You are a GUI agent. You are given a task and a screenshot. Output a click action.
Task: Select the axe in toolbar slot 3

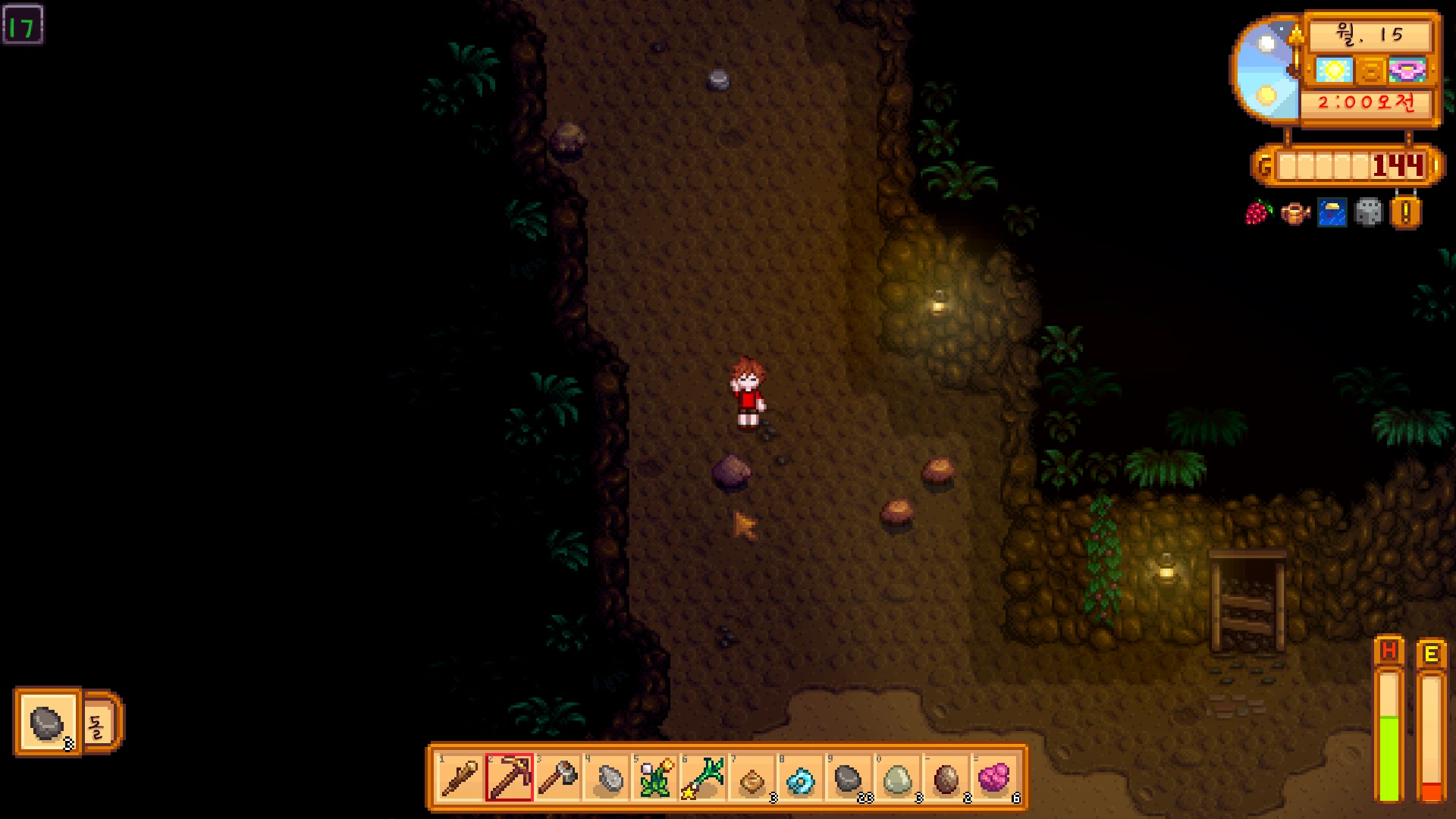click(x=557, y=779)
